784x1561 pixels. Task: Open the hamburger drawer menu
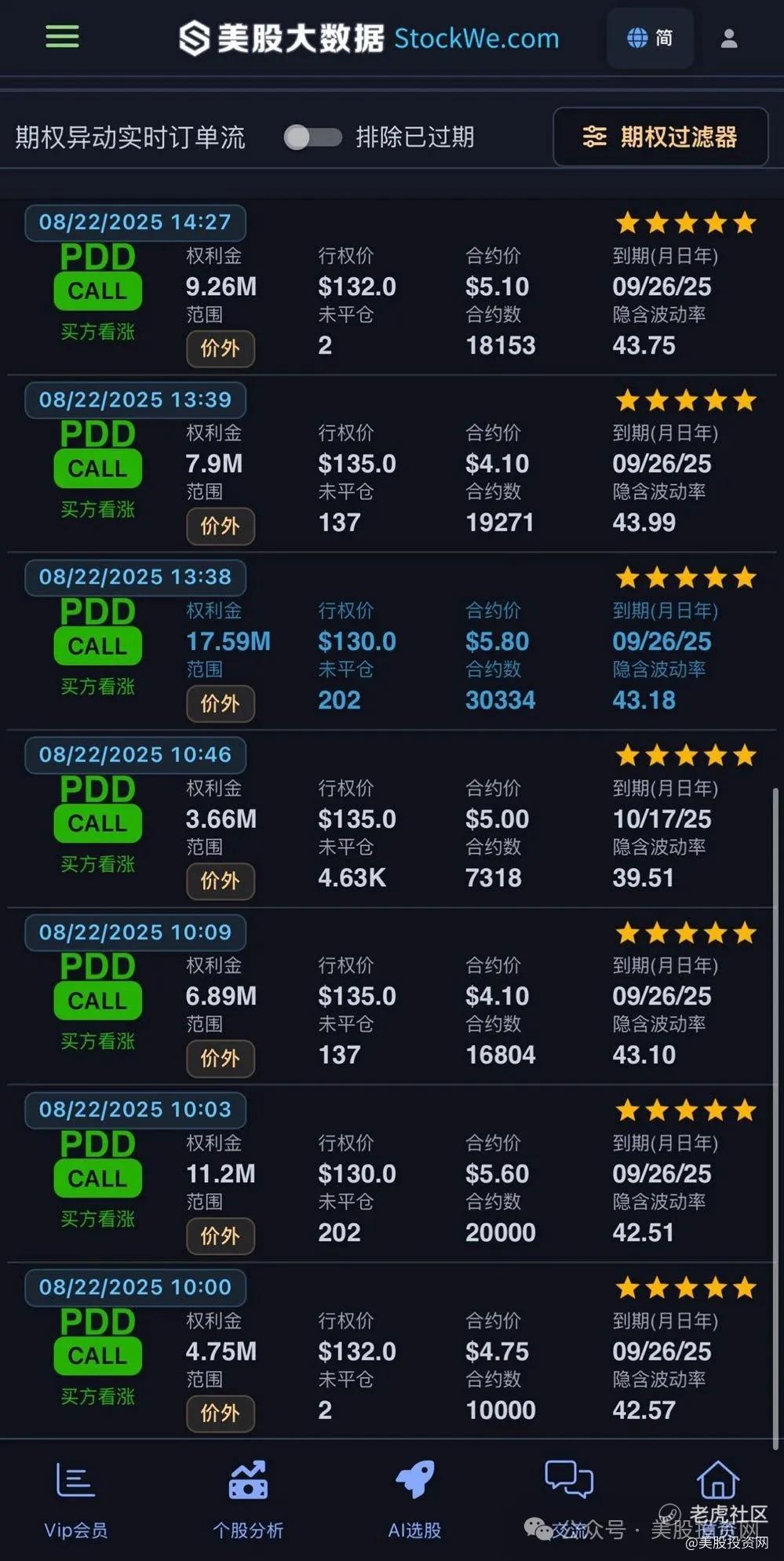pyautogui.click(x=62, y=36)
